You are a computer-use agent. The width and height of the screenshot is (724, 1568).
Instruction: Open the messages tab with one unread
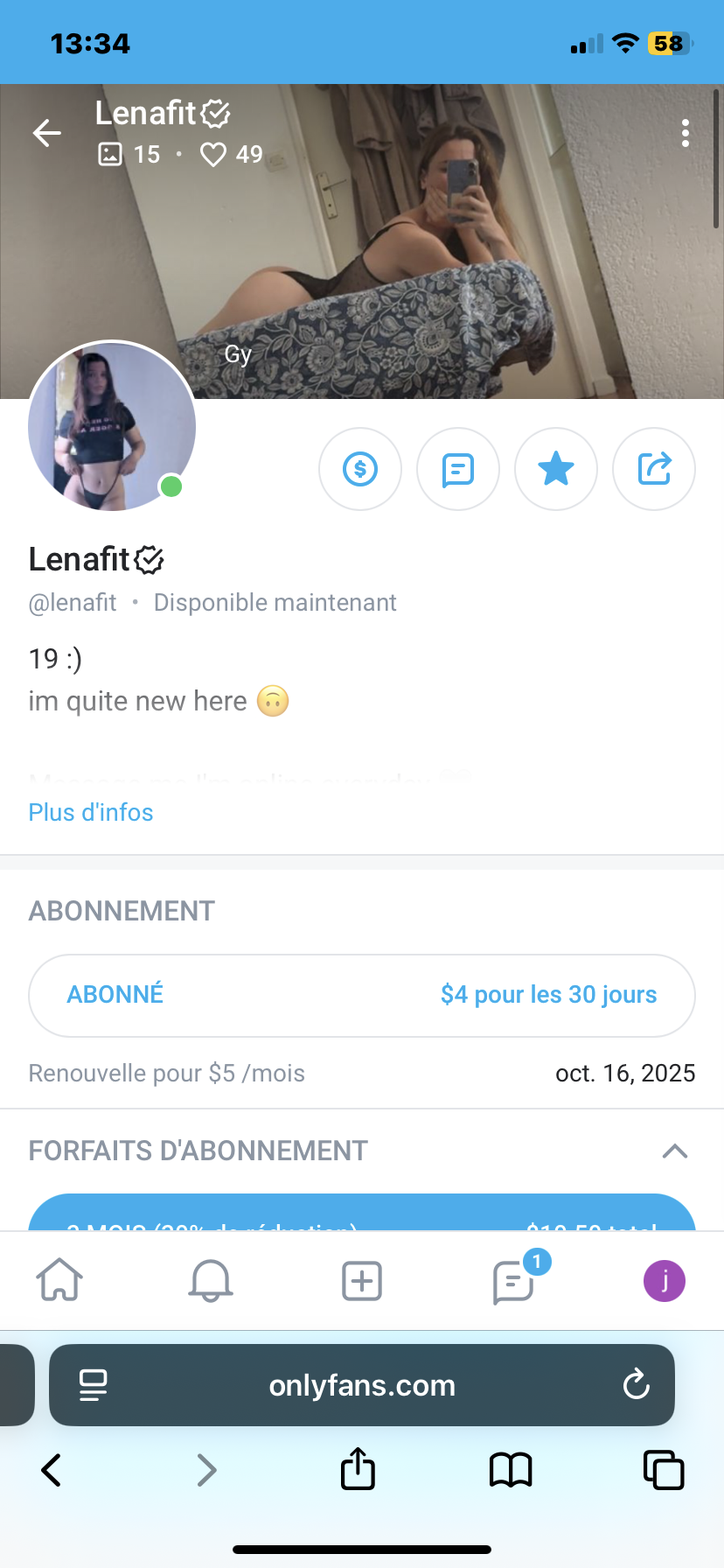tap(514, 1281)
